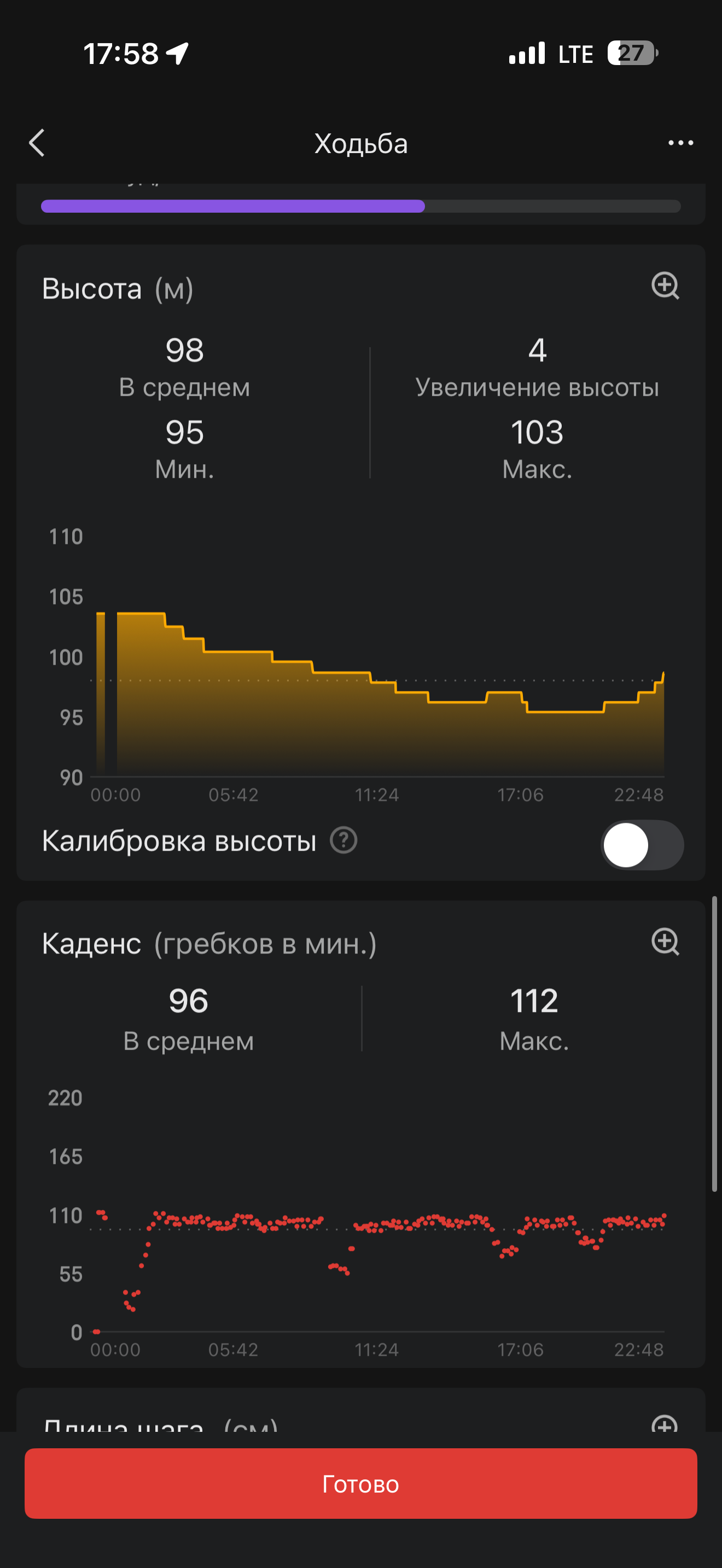
Task: Go back from the Ходьба screen
Action: (37, 143)
